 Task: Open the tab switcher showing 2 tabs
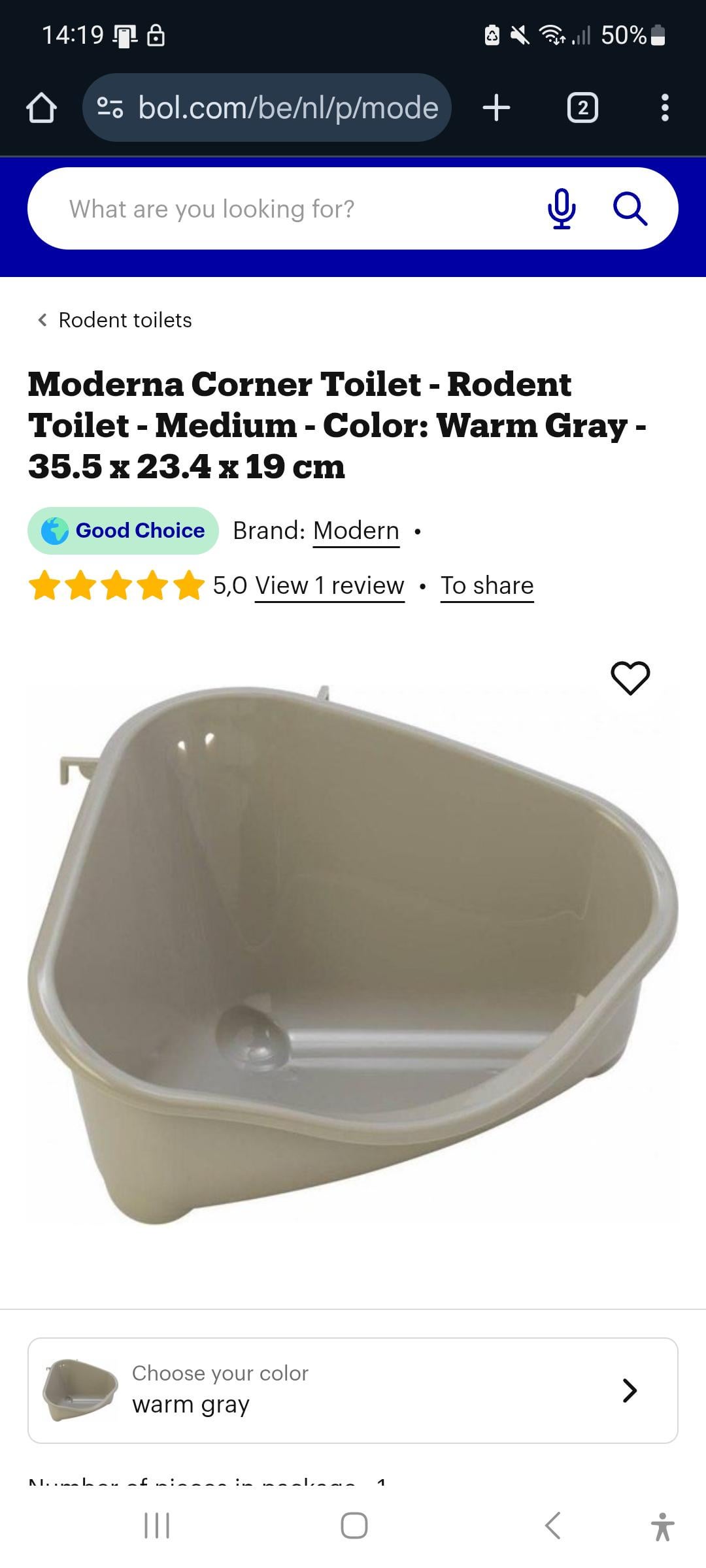[x=582, y=108]
